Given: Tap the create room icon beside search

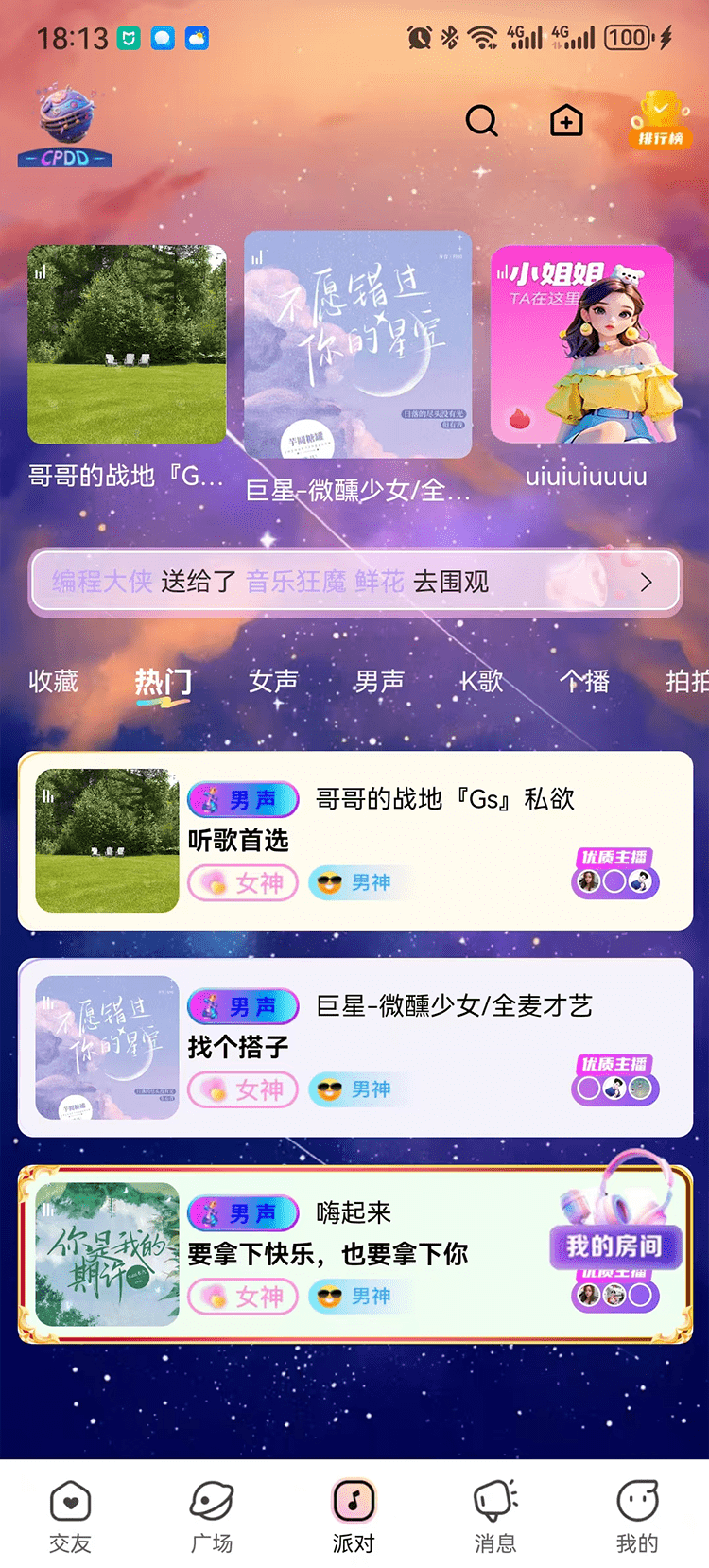Looking at the screenshot, I should (x=565, y=121).
